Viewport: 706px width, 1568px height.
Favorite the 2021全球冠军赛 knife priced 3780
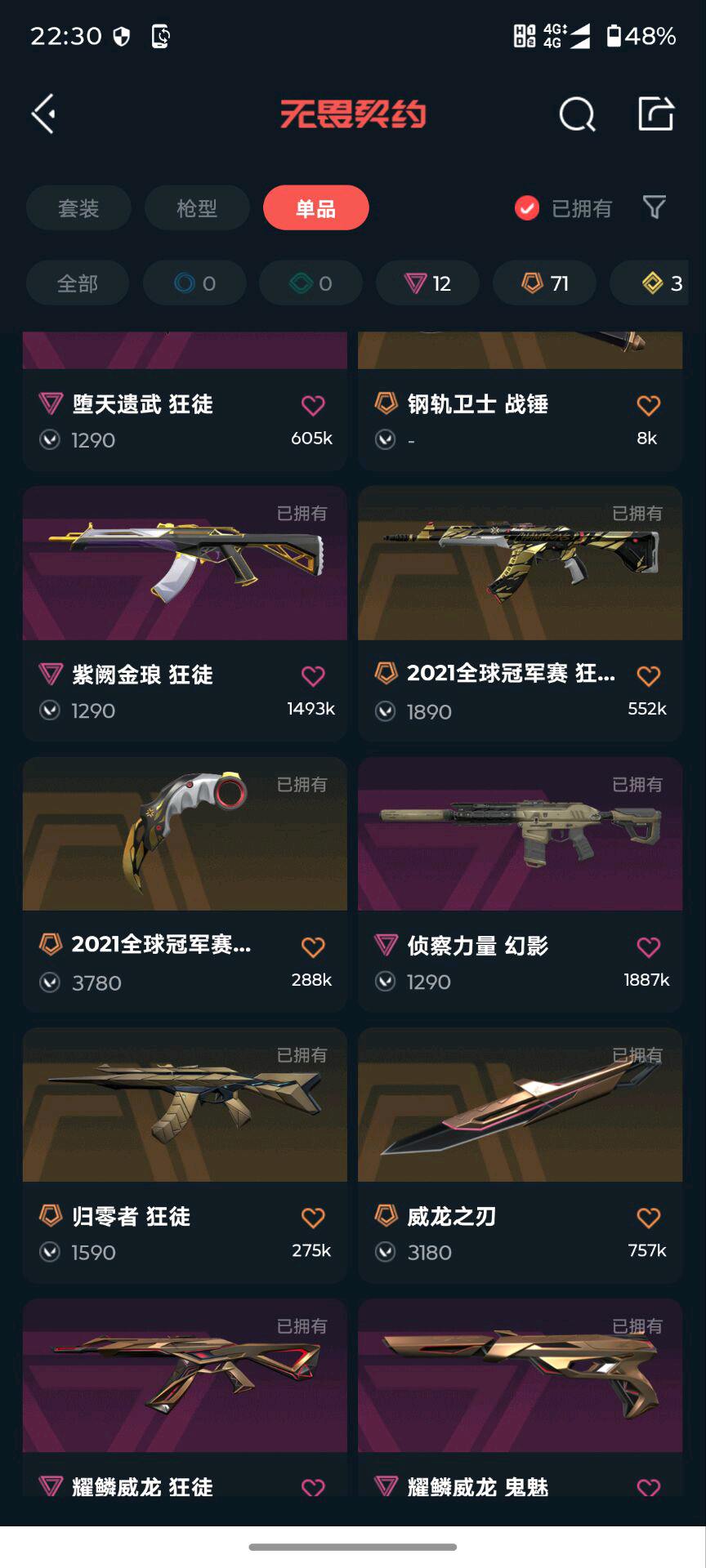(x=313, y=947)
